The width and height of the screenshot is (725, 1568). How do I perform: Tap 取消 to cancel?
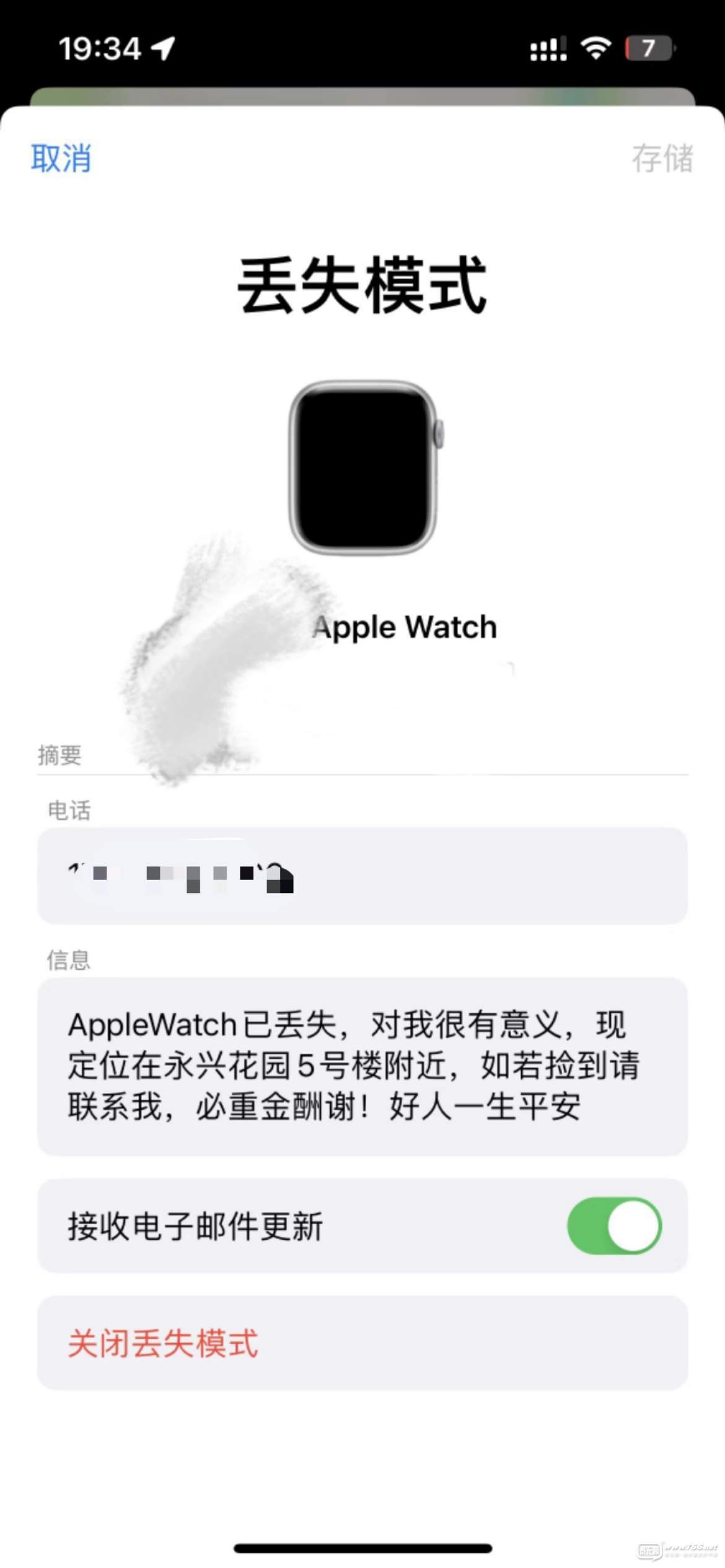(x=61, y=159)
